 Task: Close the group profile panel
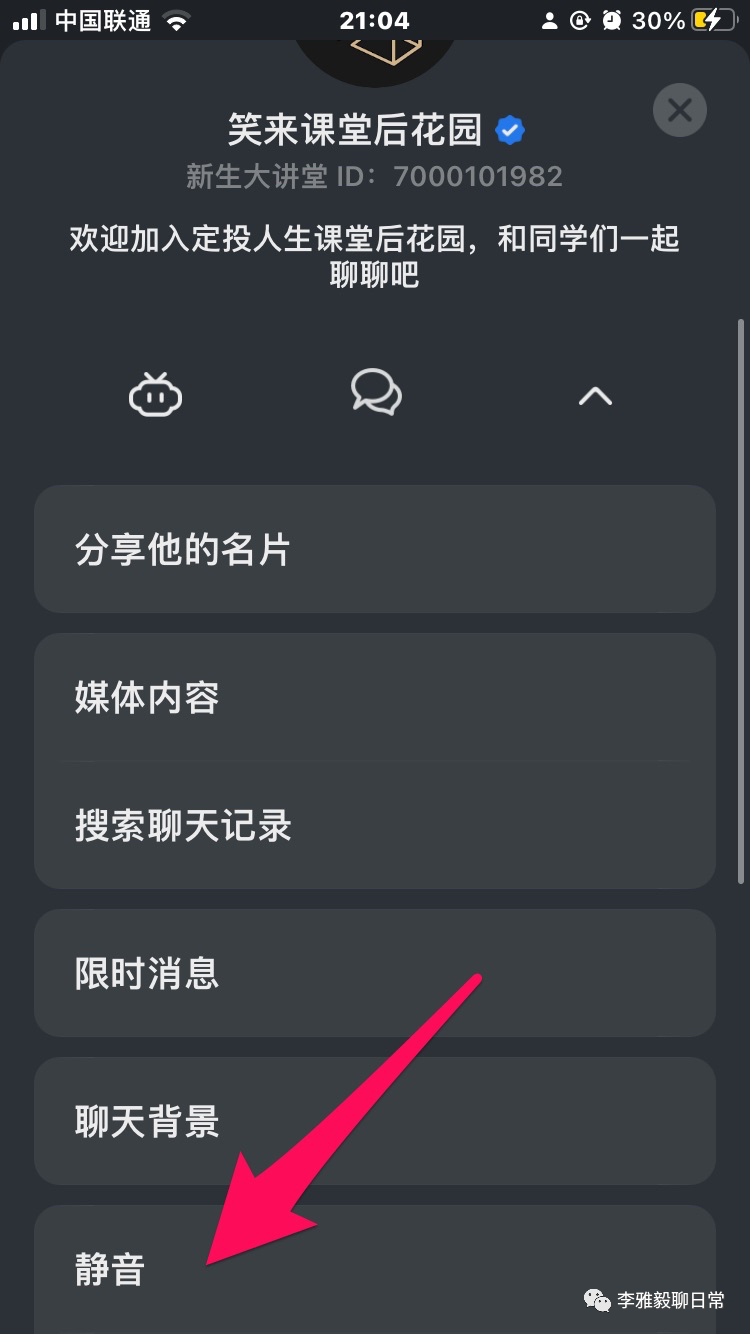[x=680, y=109]
